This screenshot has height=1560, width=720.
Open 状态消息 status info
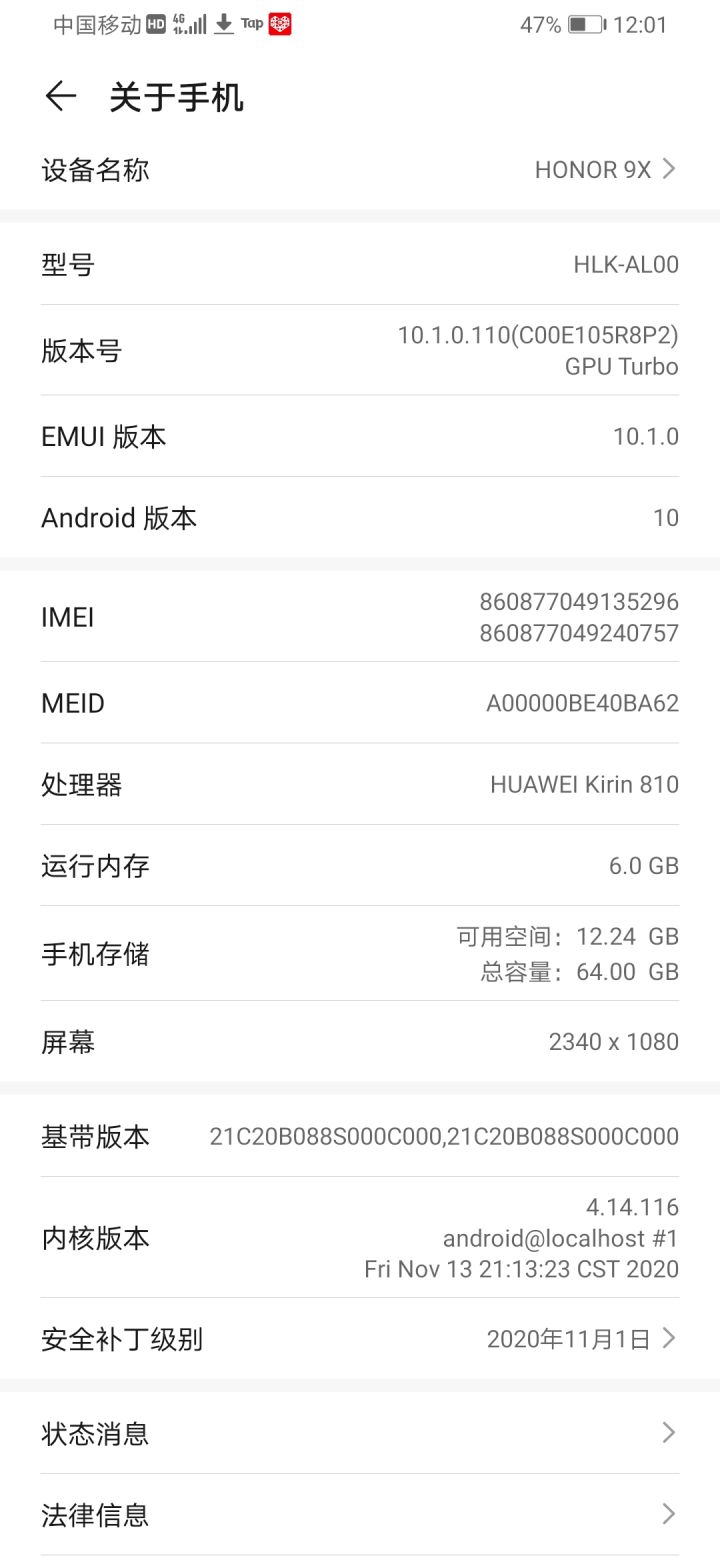coord(360,1433)
